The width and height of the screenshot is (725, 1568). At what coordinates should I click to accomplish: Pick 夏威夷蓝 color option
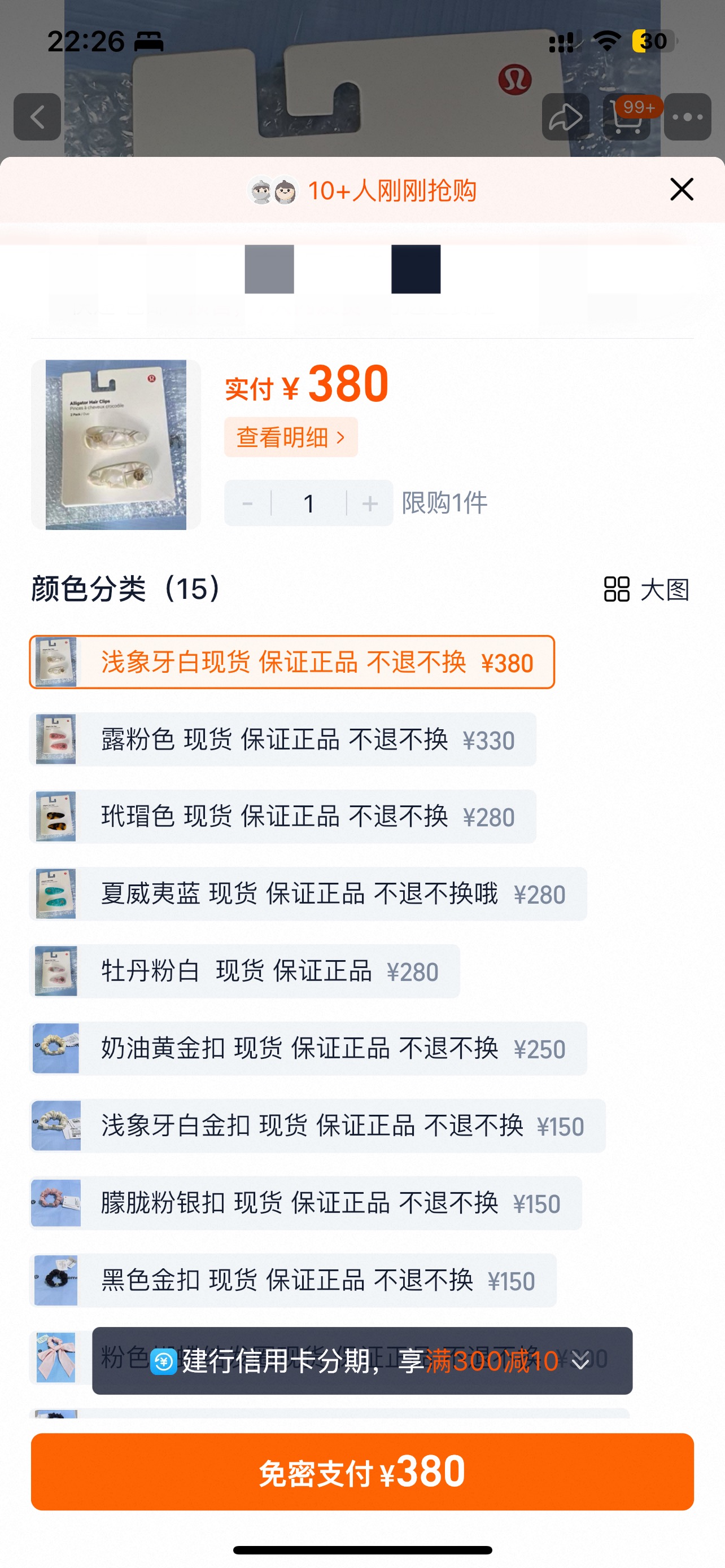point(308,894)
